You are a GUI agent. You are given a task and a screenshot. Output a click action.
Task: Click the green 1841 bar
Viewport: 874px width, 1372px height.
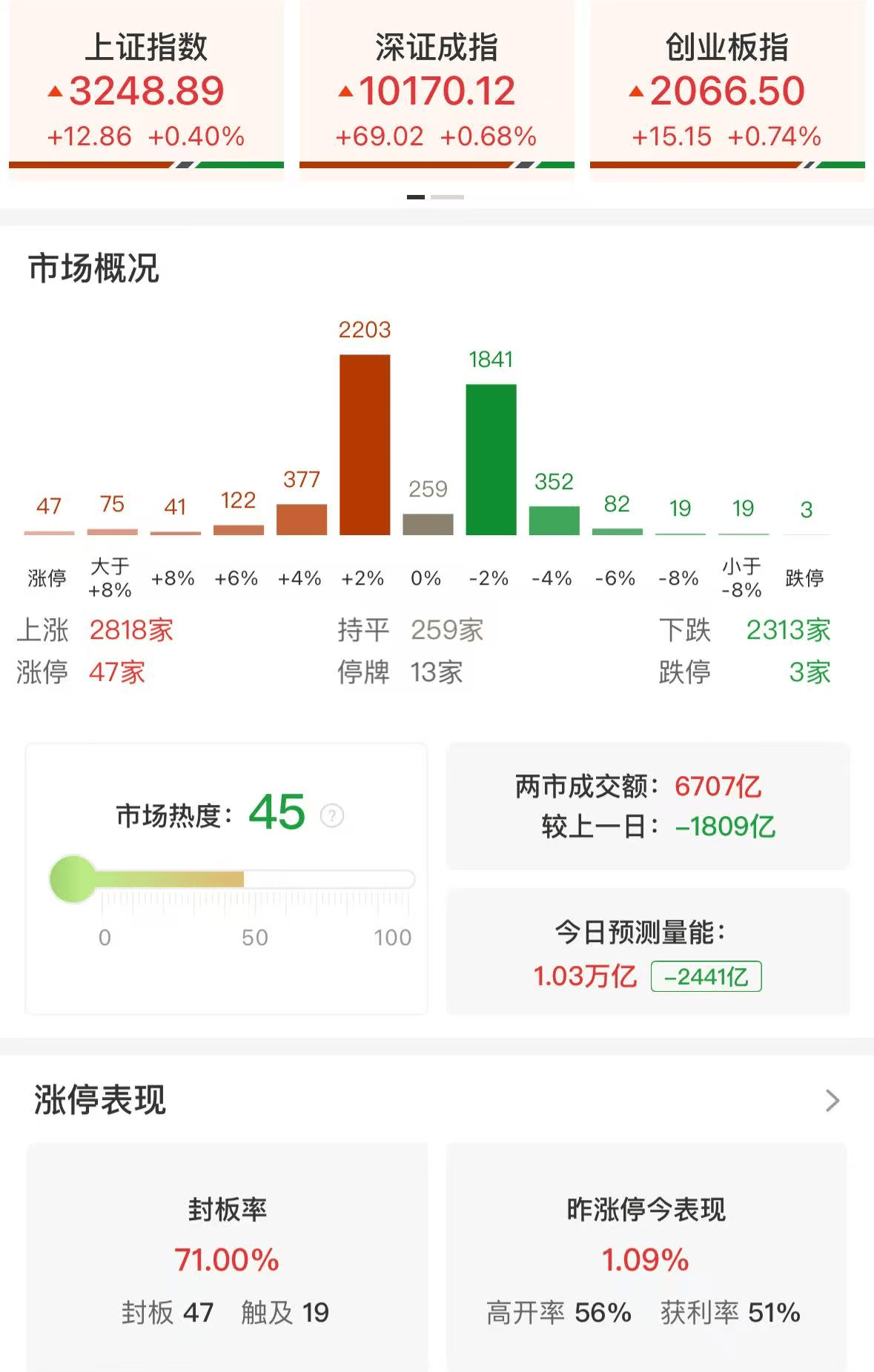click(491, 460)
